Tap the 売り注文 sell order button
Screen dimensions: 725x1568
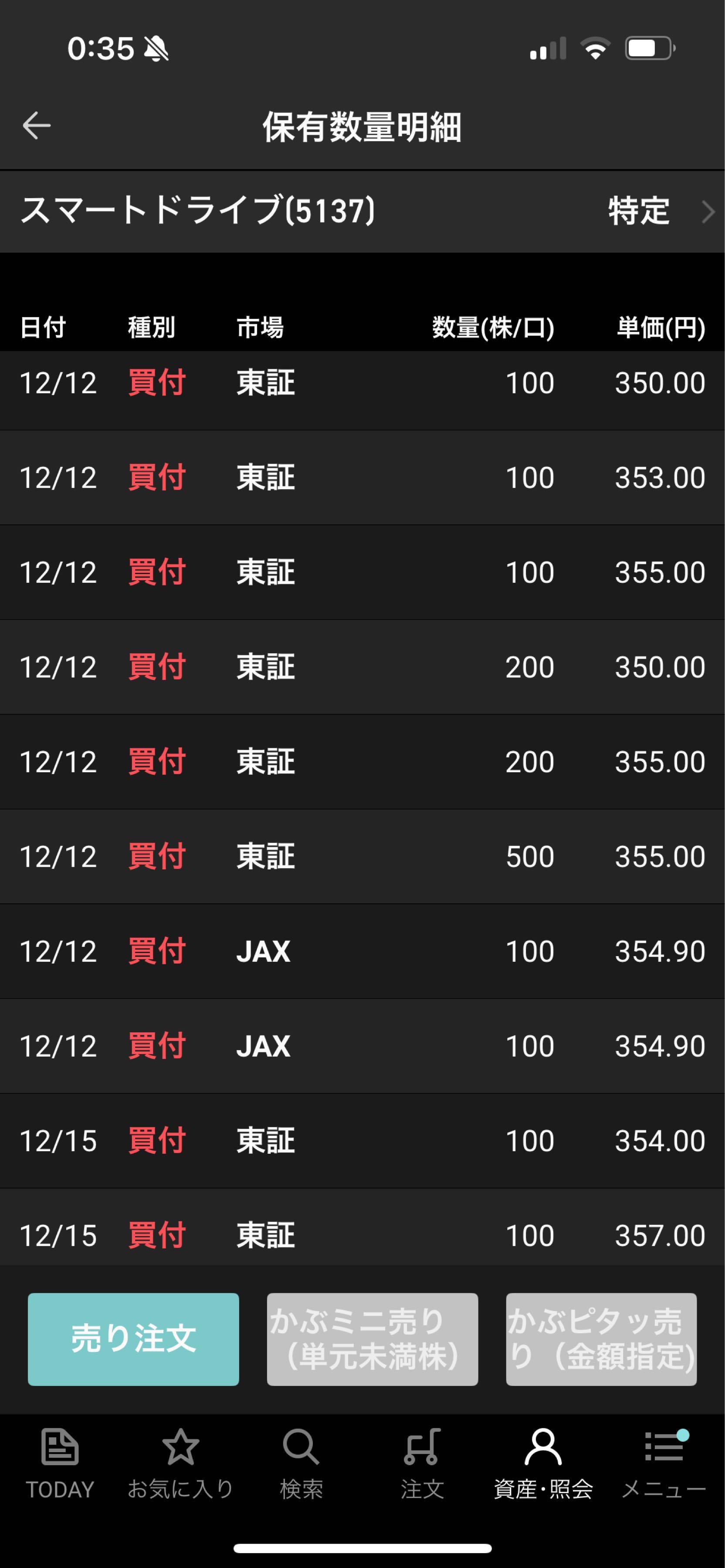(133, 1338)
